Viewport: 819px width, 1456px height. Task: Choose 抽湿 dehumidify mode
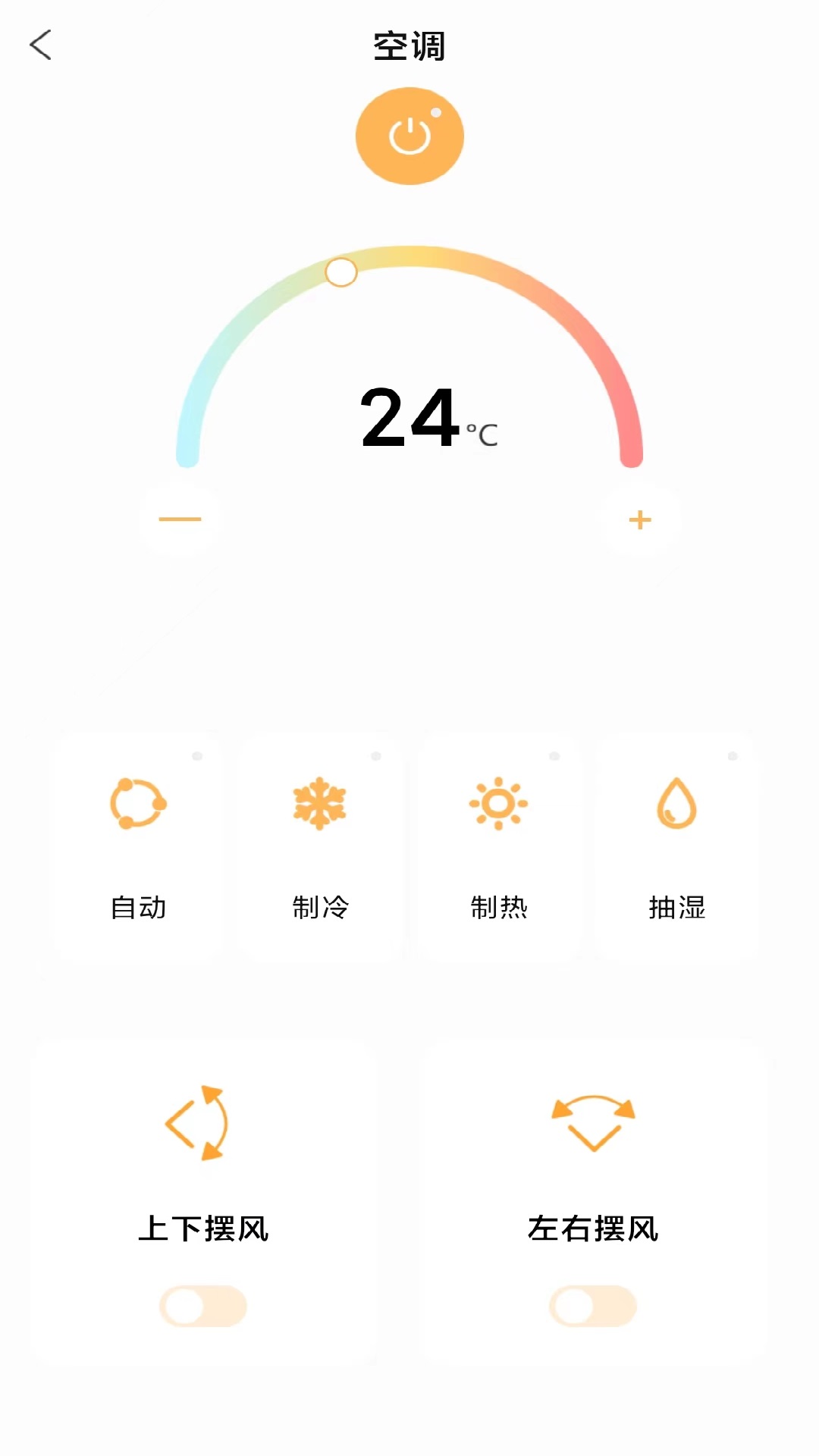[x=676, y=847]
